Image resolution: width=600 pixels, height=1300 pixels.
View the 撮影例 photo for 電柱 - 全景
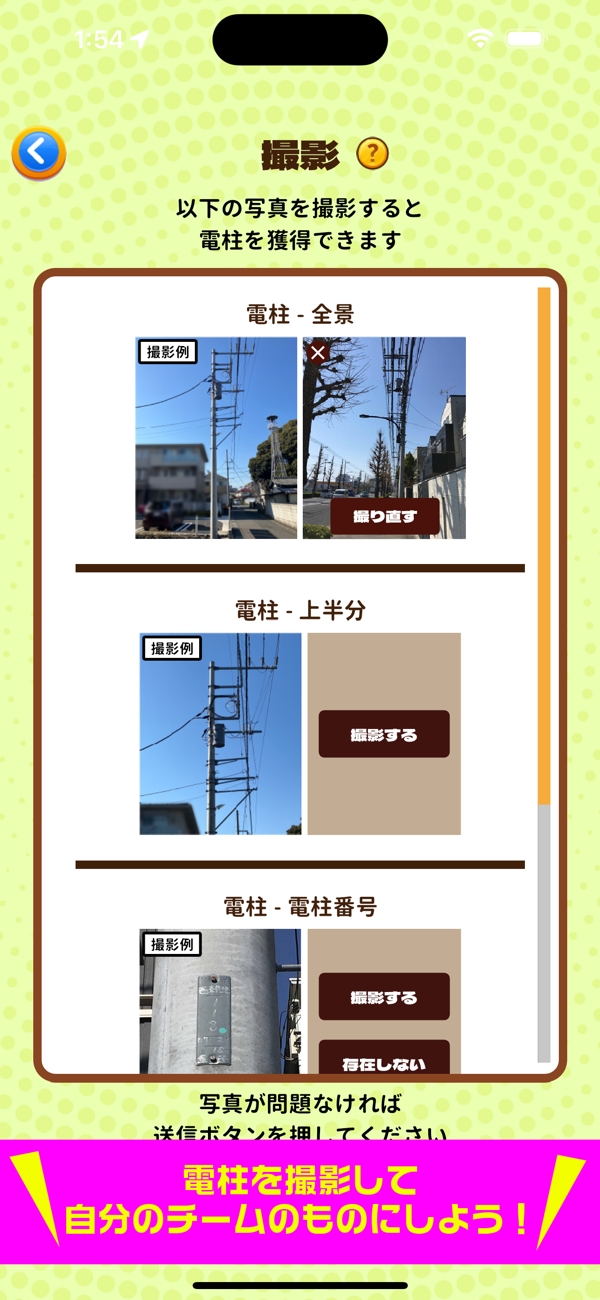(x=216, y=438)
